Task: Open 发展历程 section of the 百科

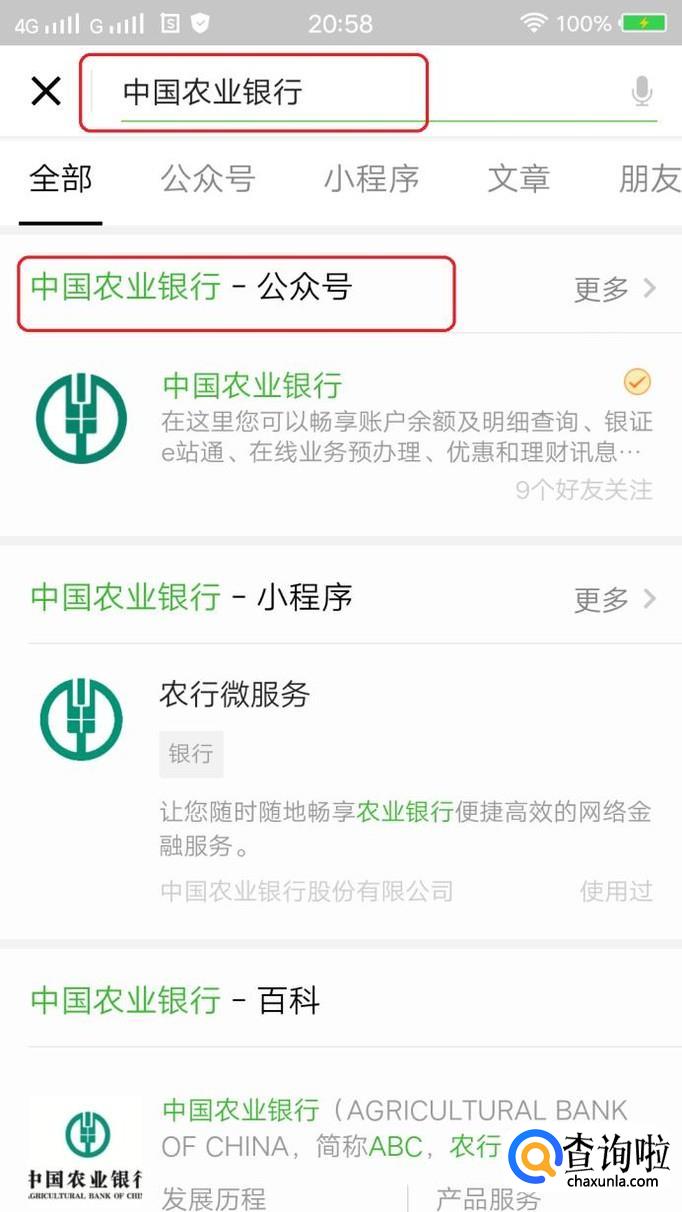Action: point(213,1198)
